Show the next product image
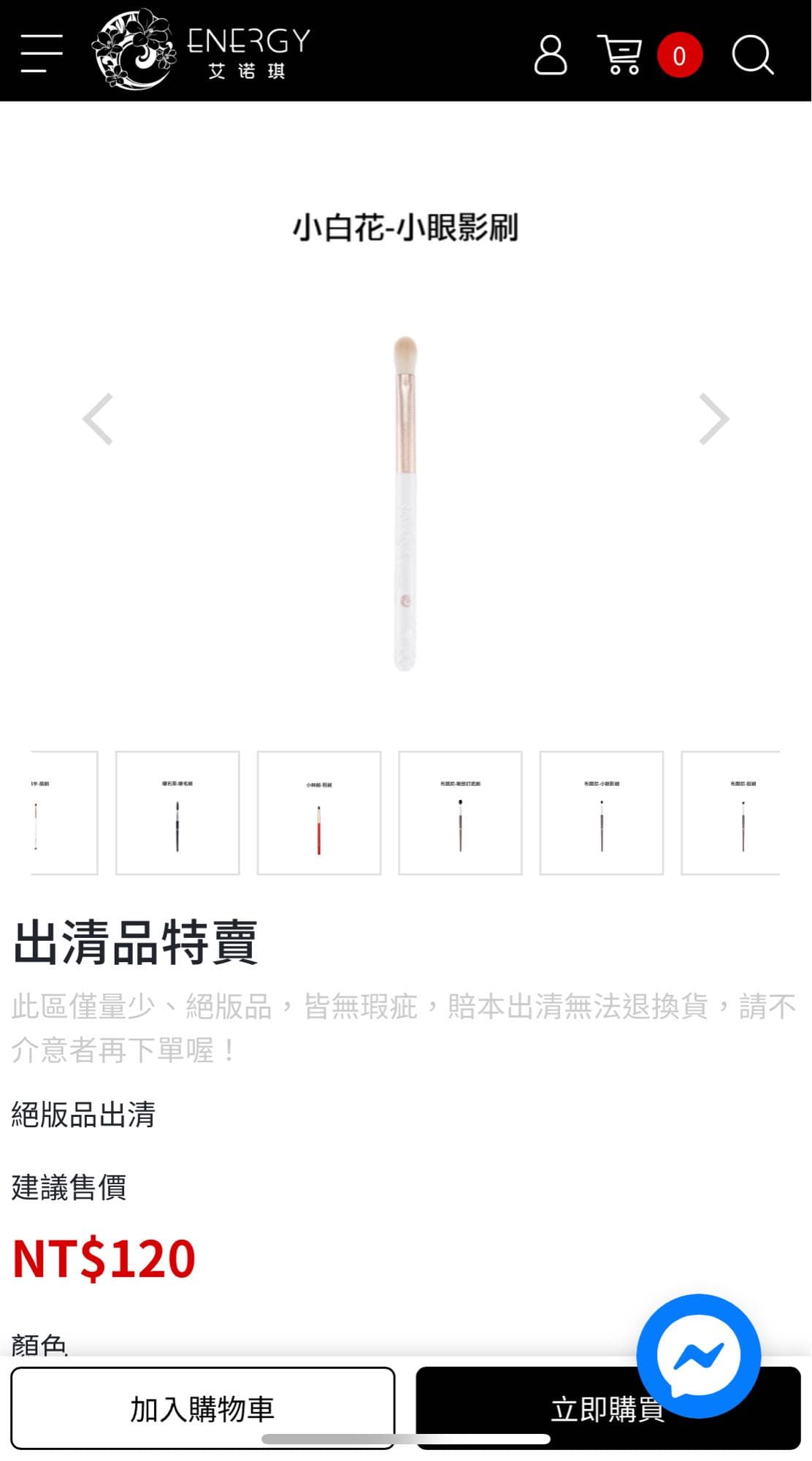Viewport: 812px width, 1461px height. pos(713,419)
